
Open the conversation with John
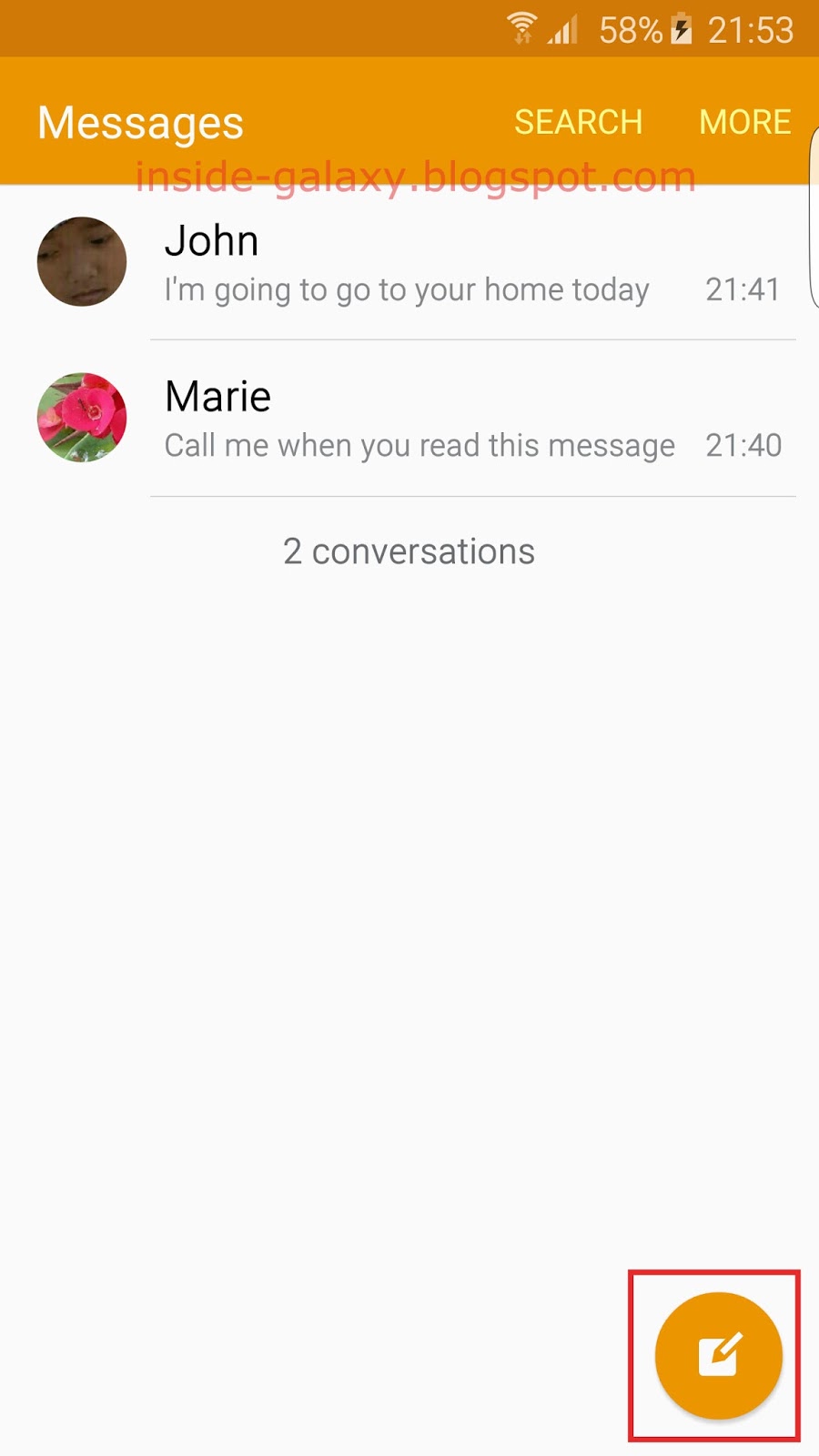455,264
